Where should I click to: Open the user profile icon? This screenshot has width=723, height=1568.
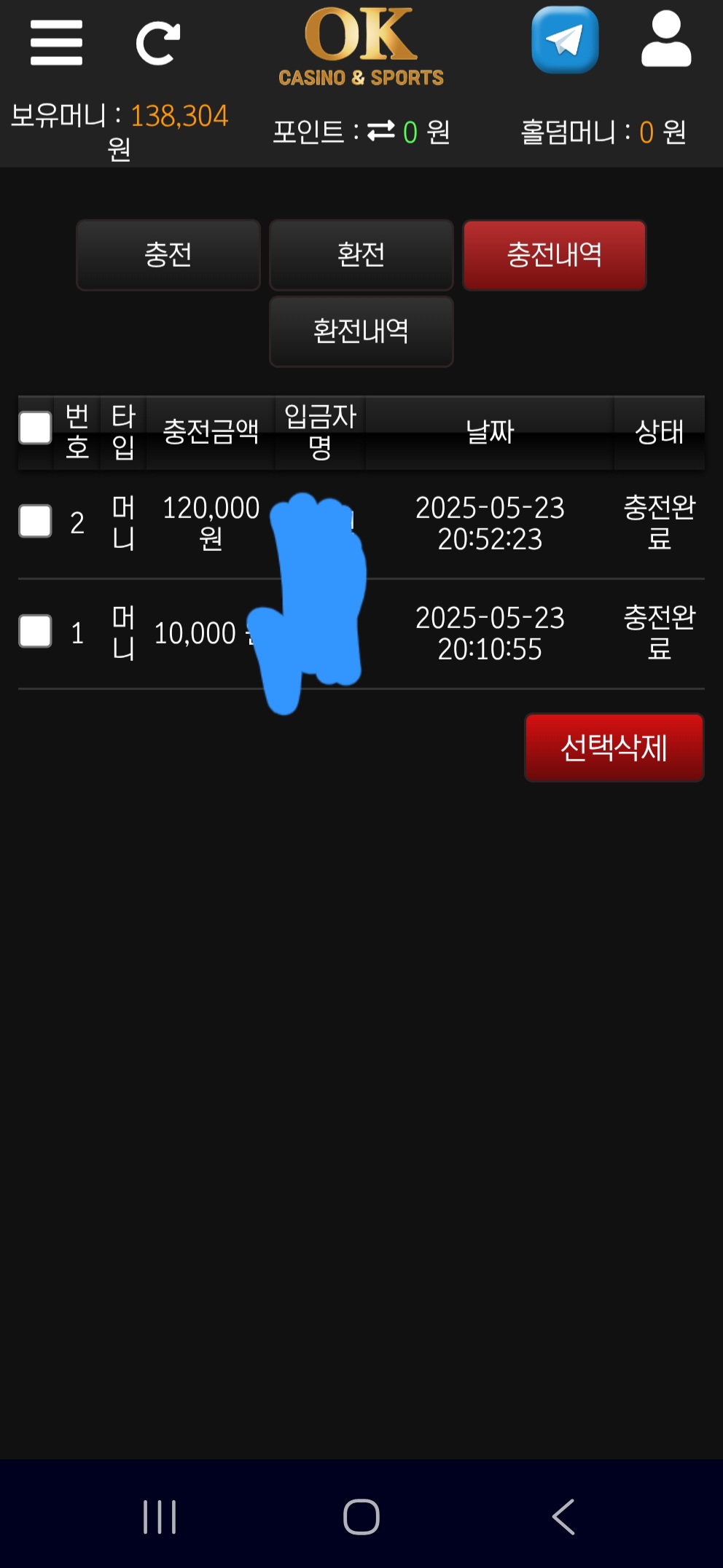(x=665, y=40)
